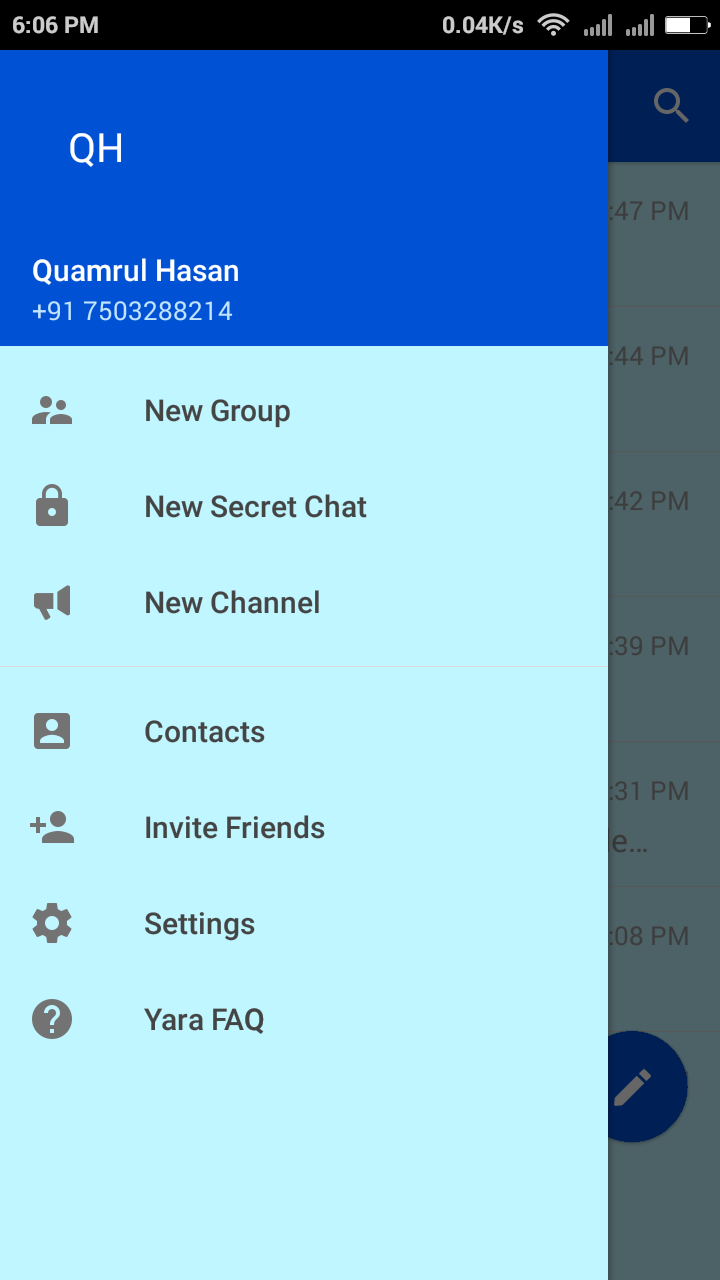Choose New Secret Chat from the drawer
The width and height of the screenshot is (720, 1280).
coord(255,506)
